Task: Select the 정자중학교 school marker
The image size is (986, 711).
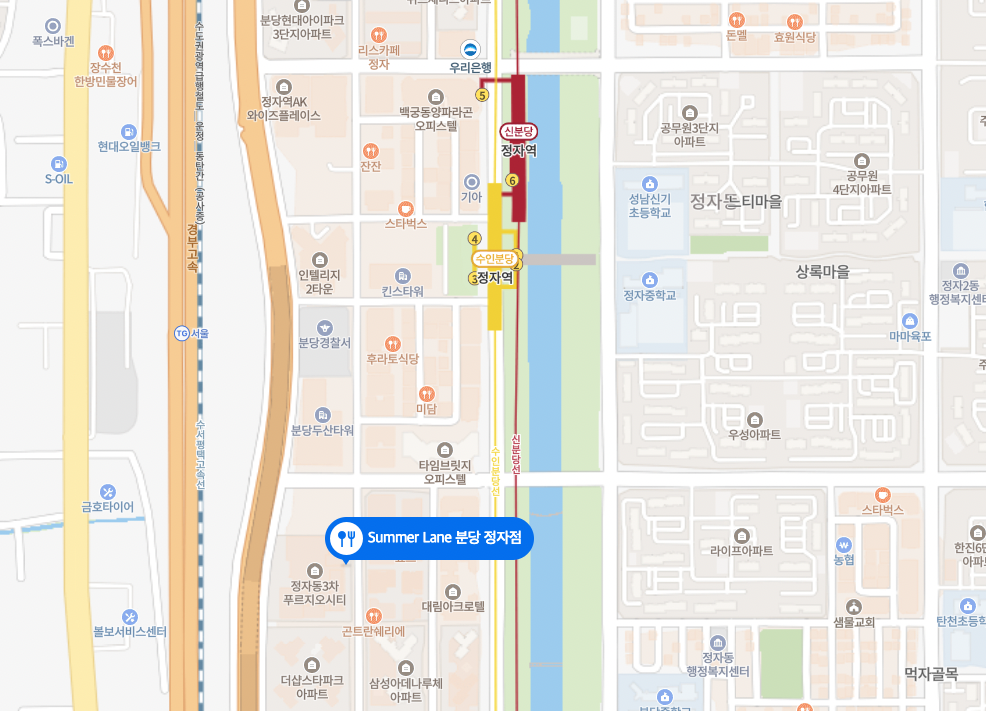Action: (650, 279)
